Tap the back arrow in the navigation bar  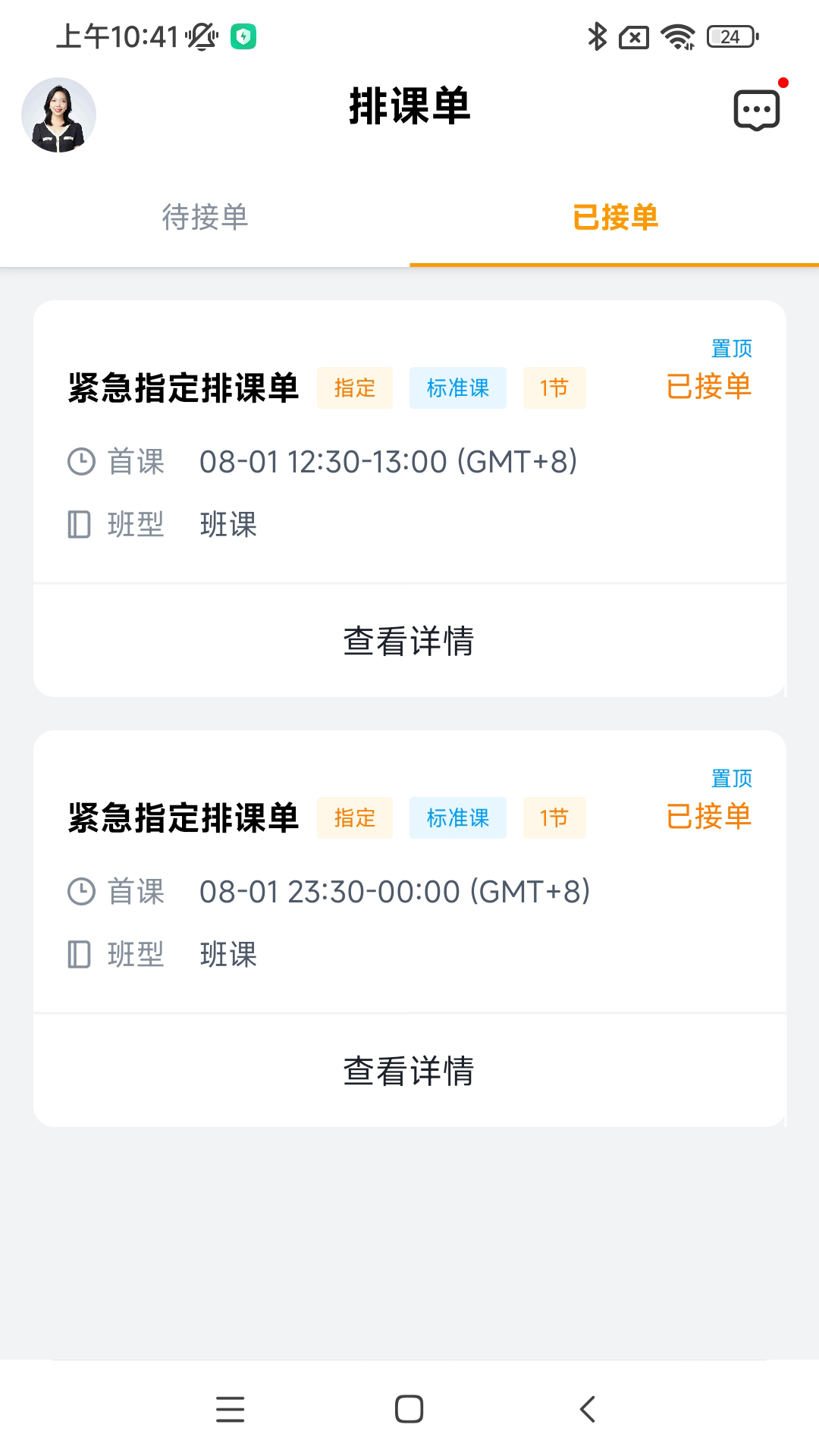pos(588,1409)
